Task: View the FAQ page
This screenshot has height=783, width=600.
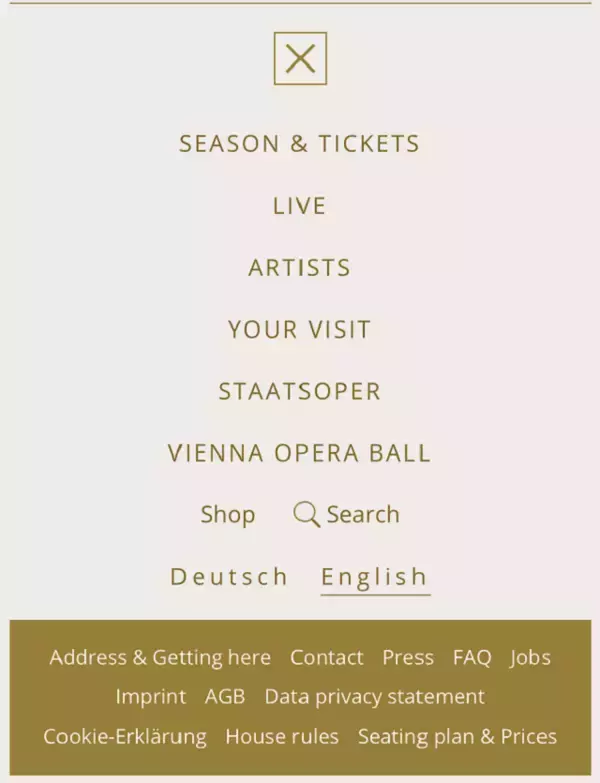Action: point(472,658)
